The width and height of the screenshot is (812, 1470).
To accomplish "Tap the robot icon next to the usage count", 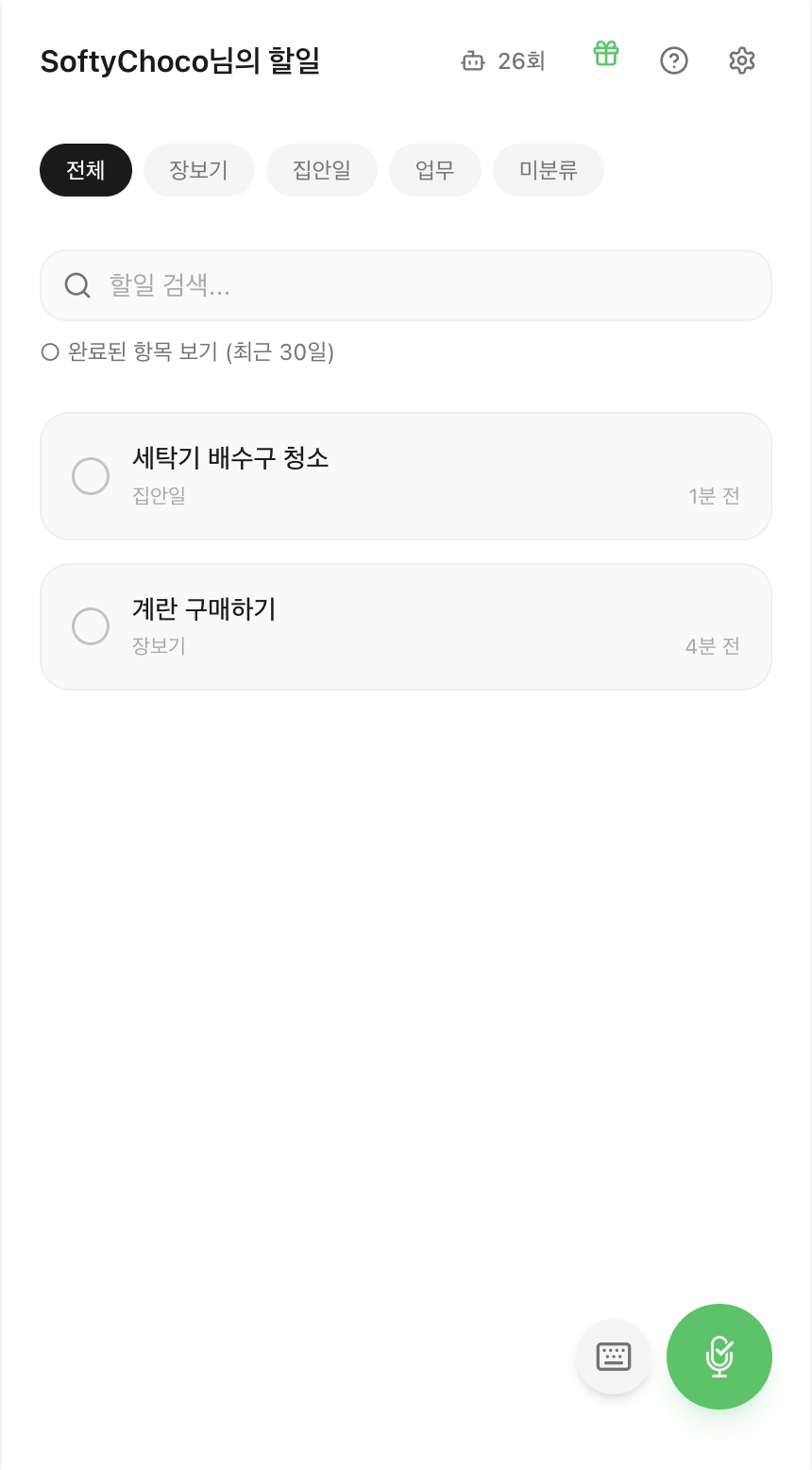I will click(474, 60).
